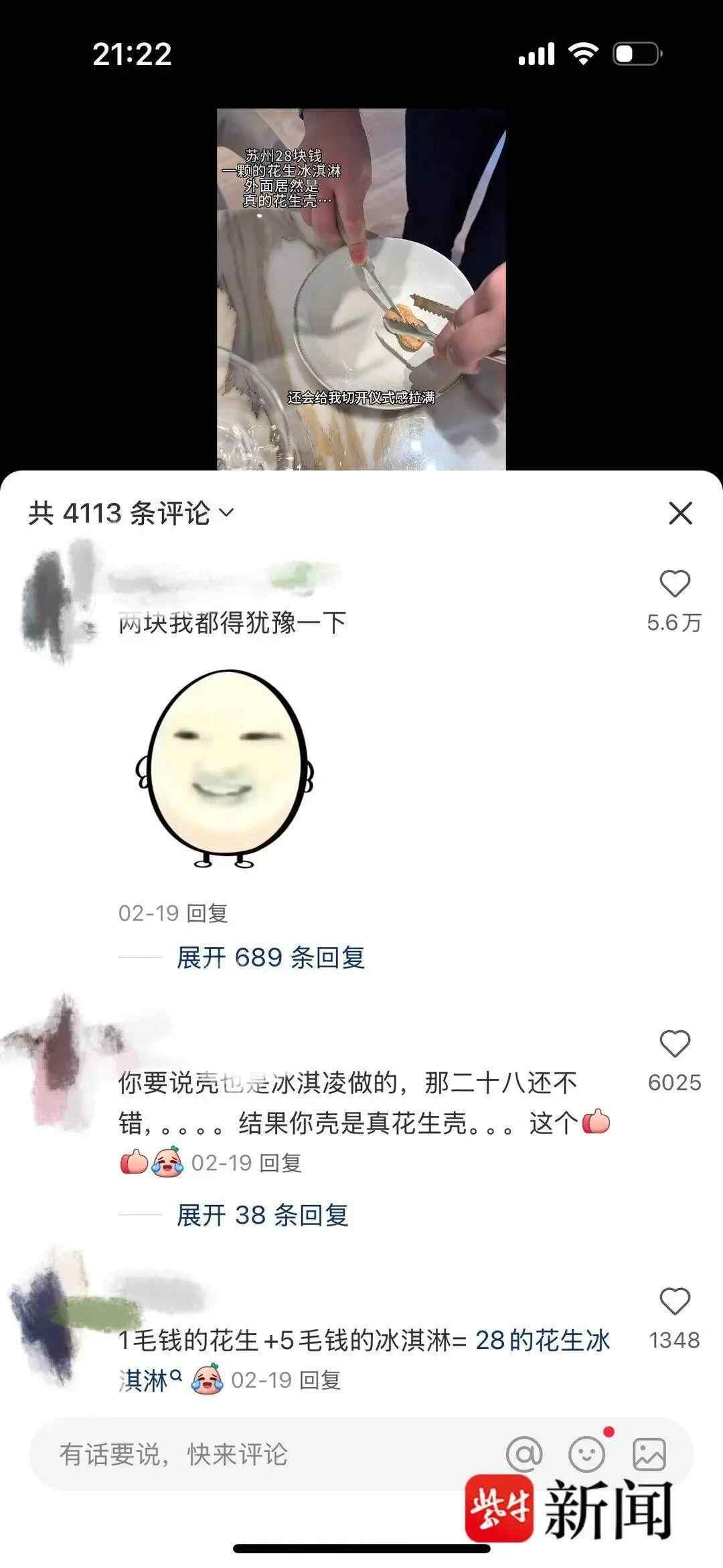Open the emoji picker in the comment bar
The height and width of the screenshot is (1568, 723).
[587, 1454]
